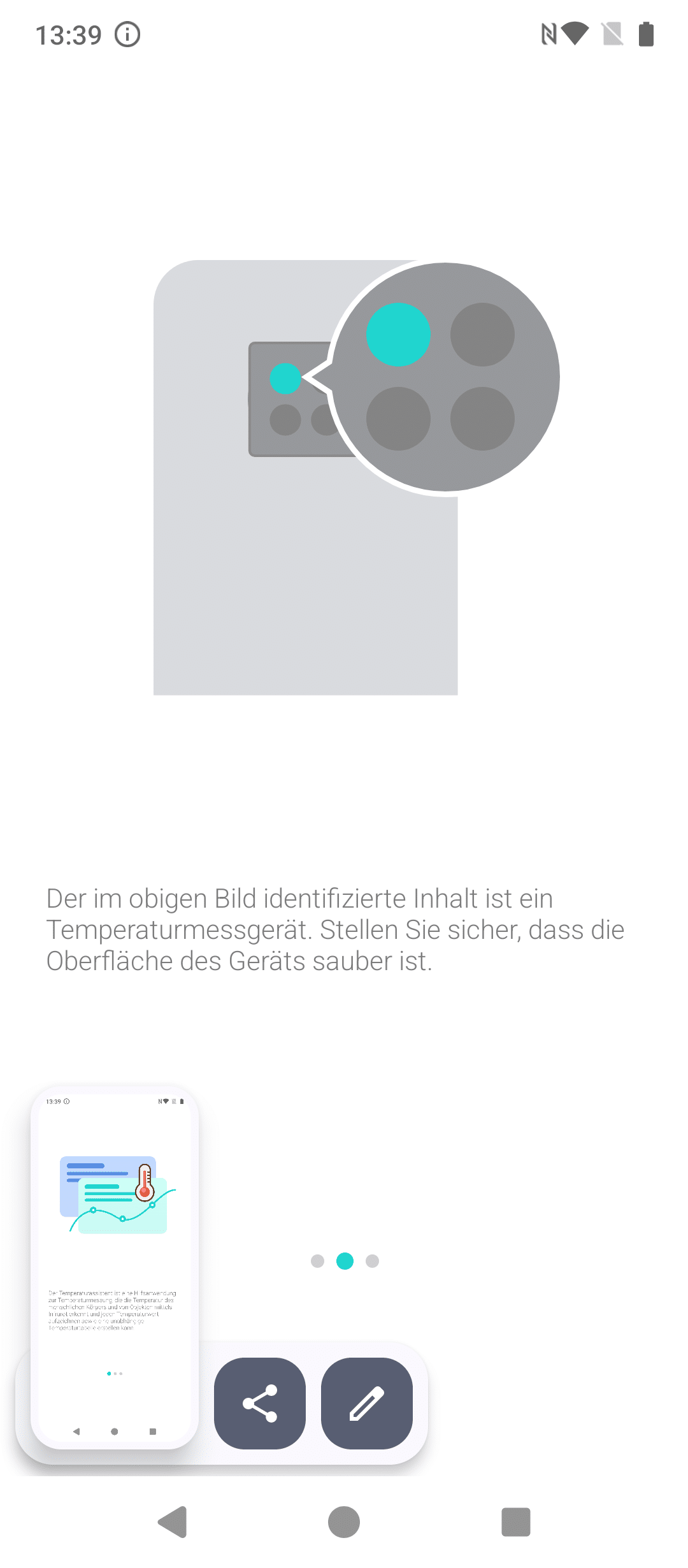Image resolution: width=688 pixels, height=1568 pixels.
Task: Go back using the navigation bar
Action: 173,1522
